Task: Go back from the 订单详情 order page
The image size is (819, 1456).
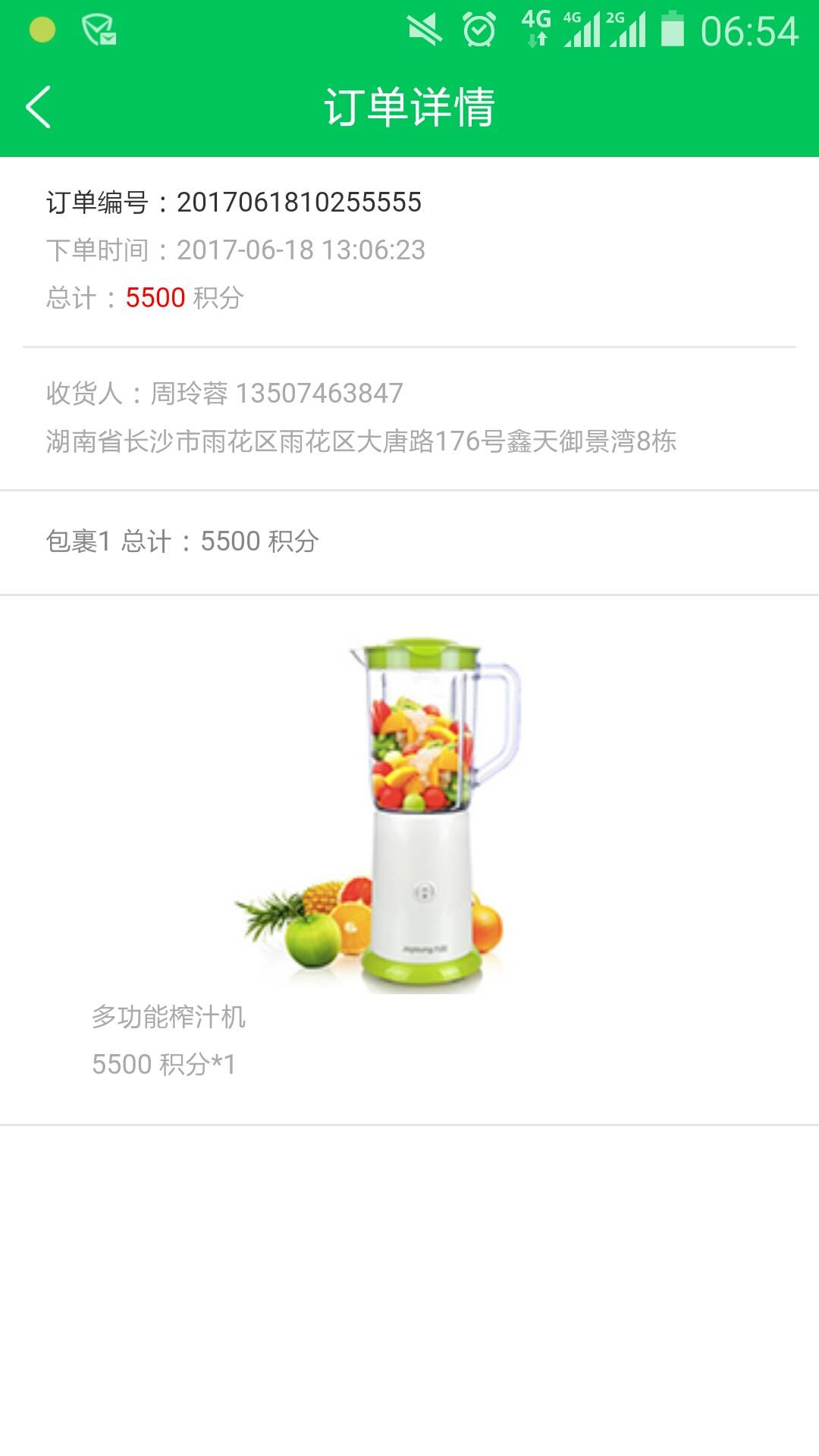Action: (38, 107)
